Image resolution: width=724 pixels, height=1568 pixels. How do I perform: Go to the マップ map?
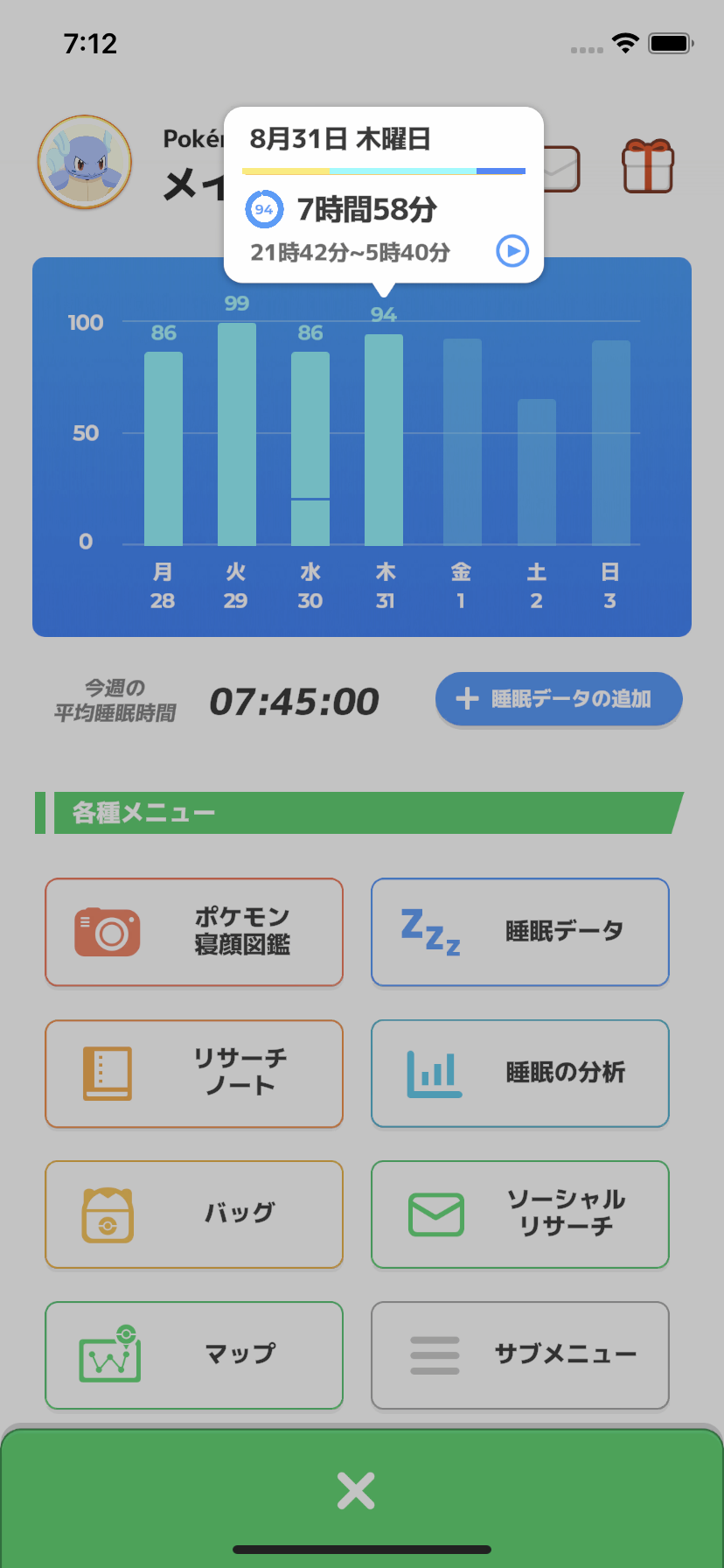coord(194,1355)
